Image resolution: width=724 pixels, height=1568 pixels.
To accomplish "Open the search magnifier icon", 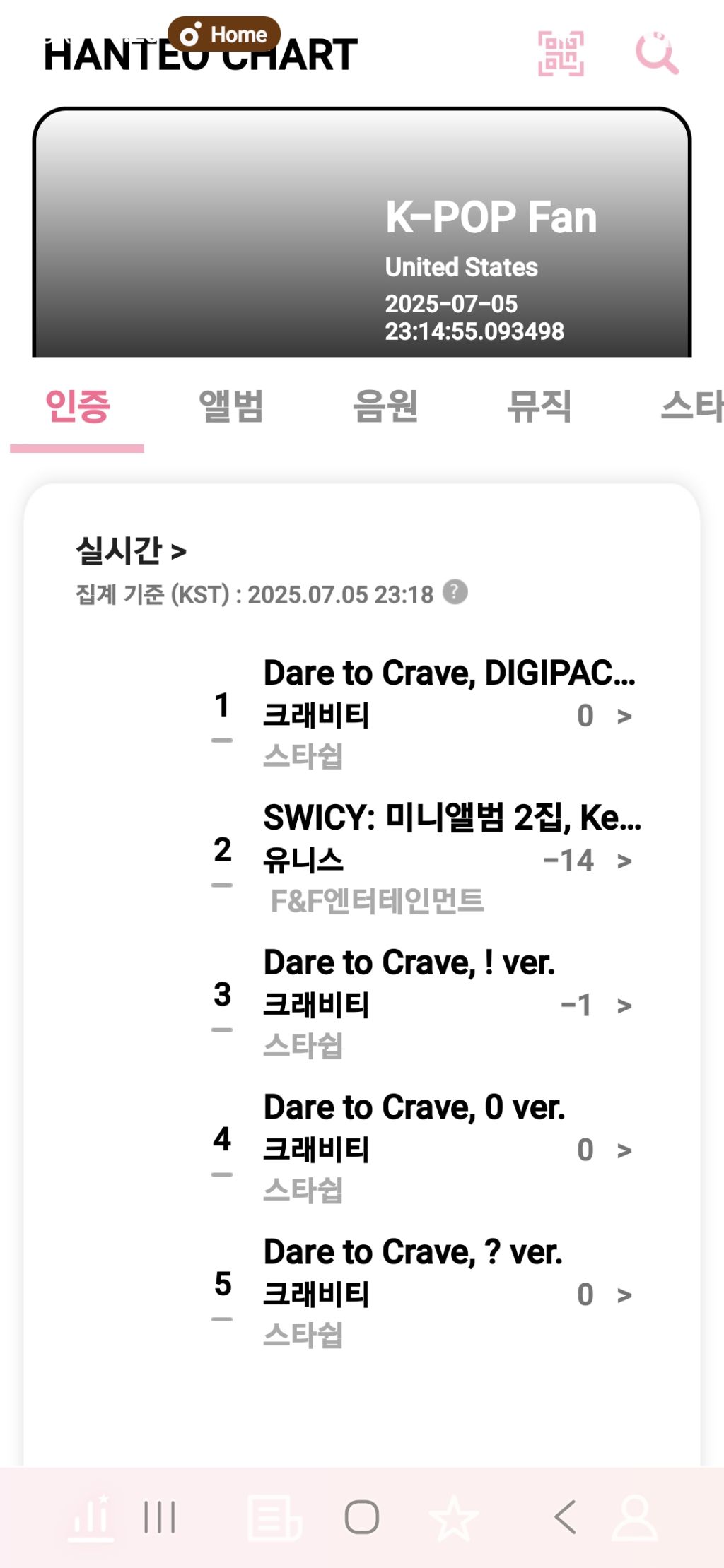I will click(x=657, y=53).
